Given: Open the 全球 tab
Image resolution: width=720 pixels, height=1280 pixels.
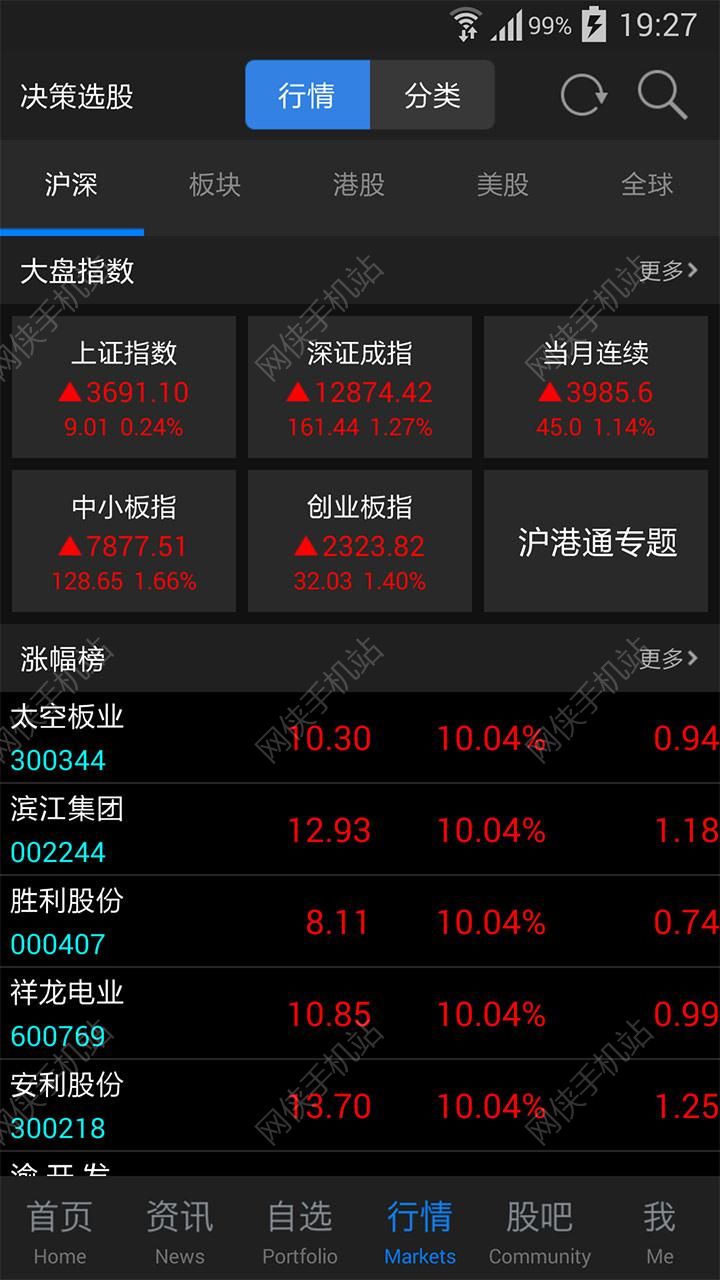Looking at the screenshot, I should point(647,185).
